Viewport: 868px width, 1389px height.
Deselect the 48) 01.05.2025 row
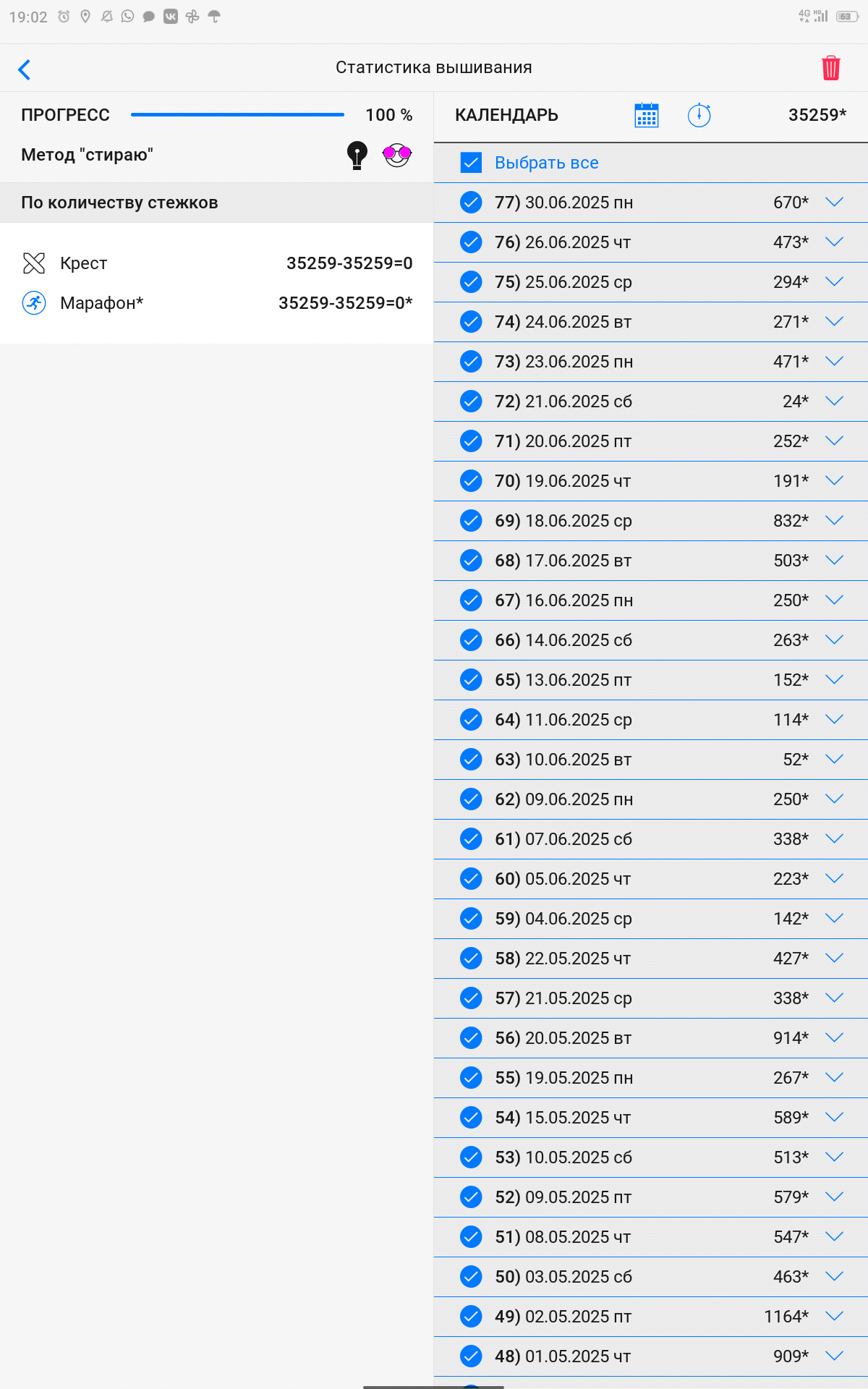click(471, 1356)
